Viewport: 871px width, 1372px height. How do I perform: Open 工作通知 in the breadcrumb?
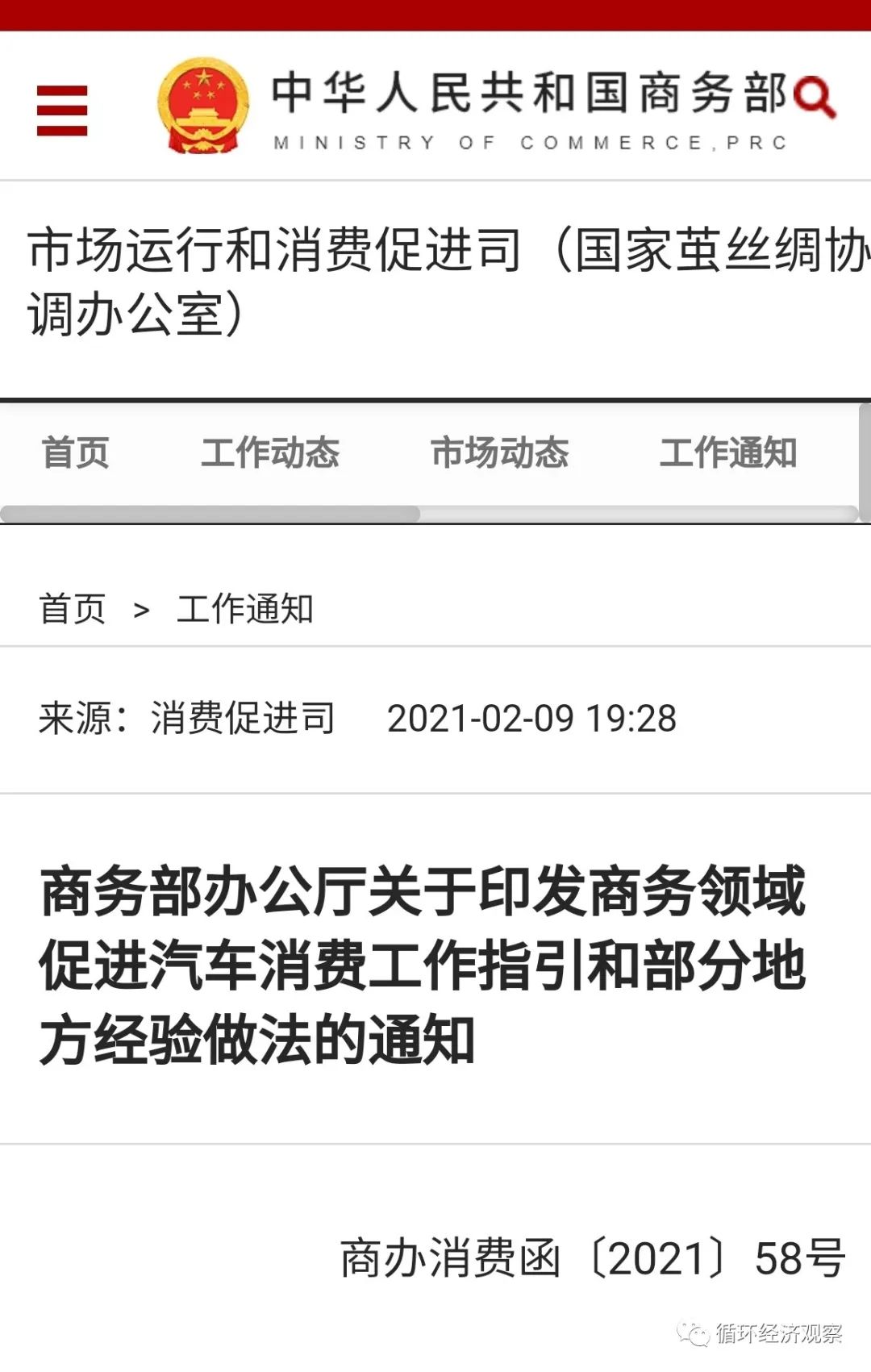tap(245, 609)
